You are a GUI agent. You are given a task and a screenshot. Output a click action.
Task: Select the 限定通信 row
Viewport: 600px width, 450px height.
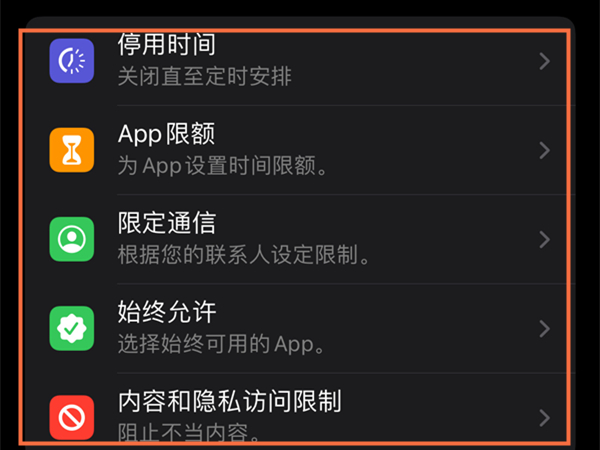(x=300, y=239)
